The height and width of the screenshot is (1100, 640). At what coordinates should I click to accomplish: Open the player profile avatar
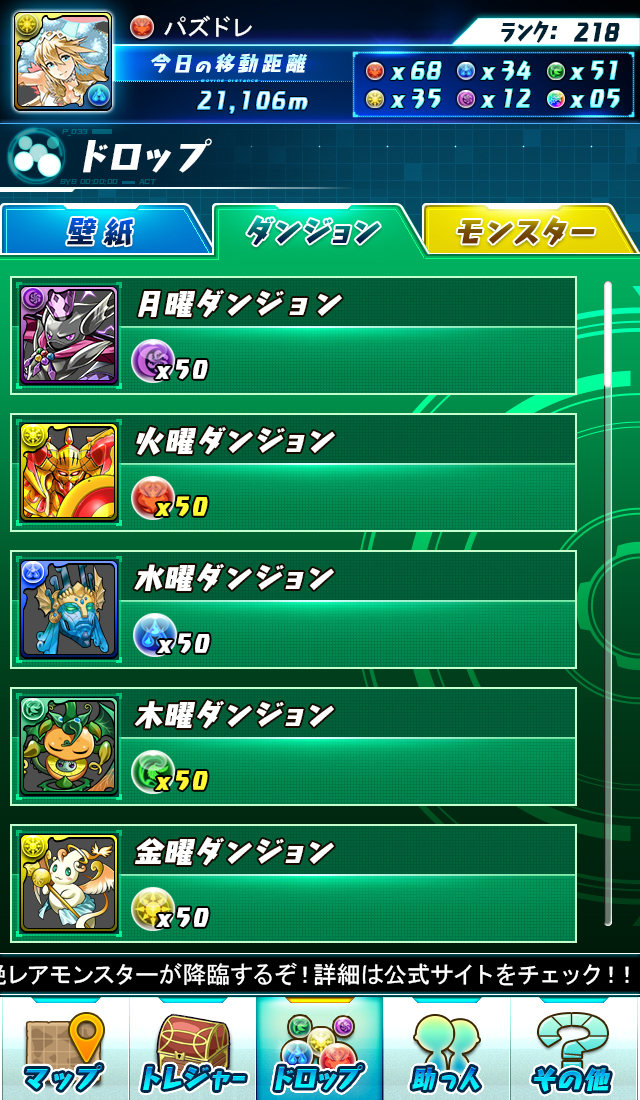(63, 61)
